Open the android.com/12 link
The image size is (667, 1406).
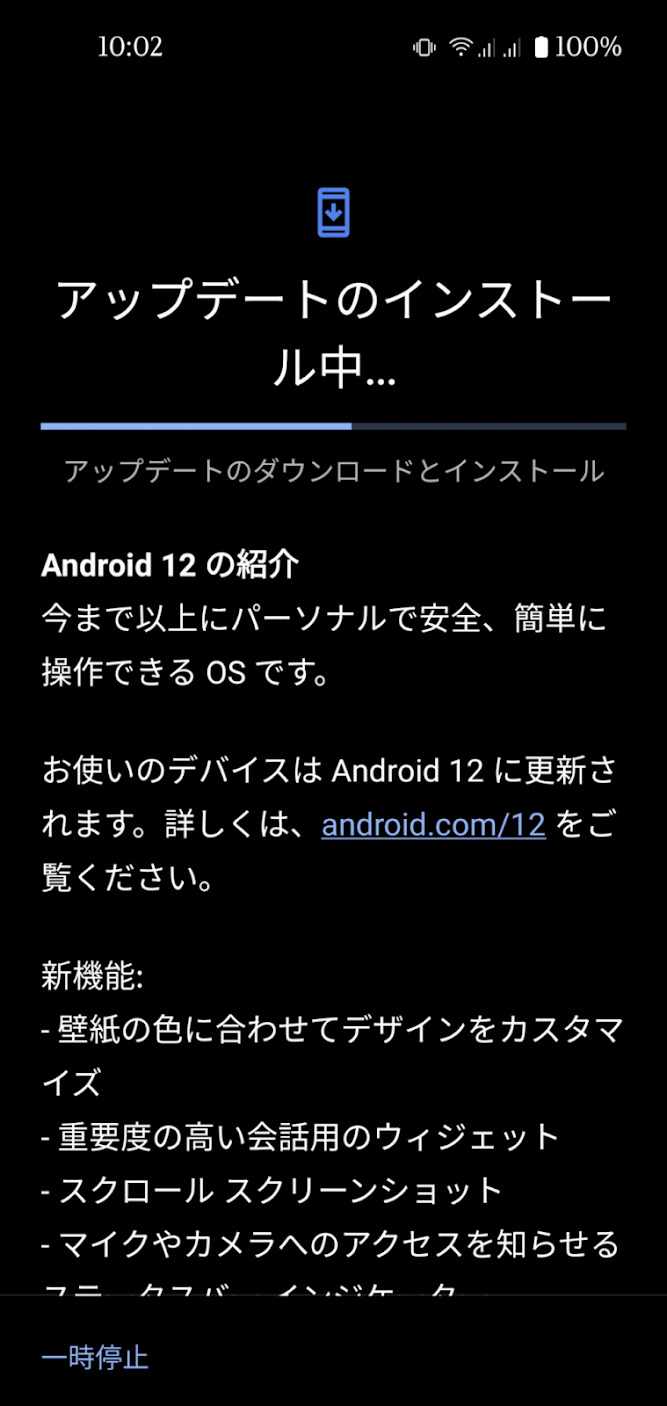pyautogui.click(x=433, y=824)
